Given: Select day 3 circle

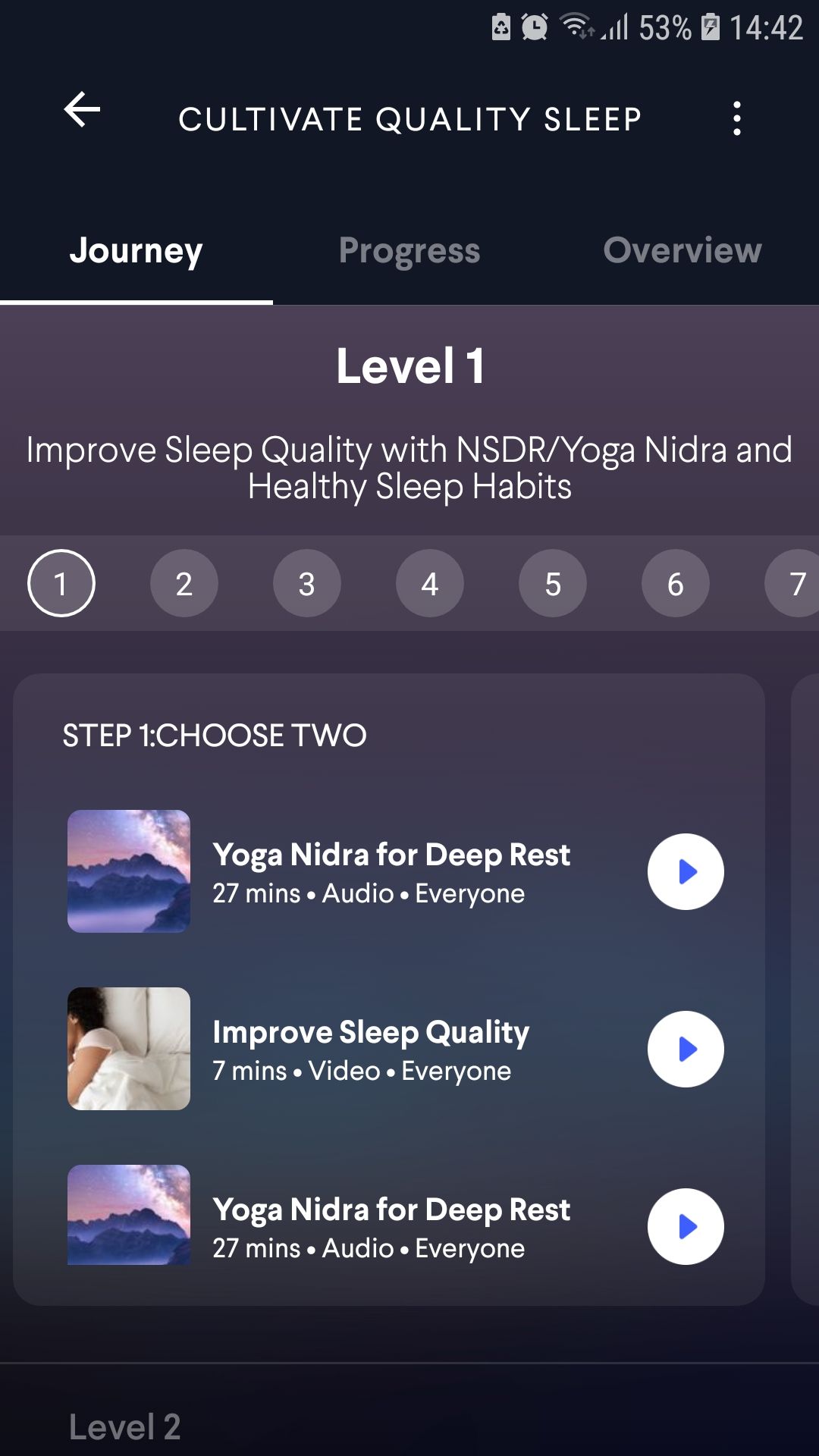Looking at the screenshot, I should (307, 582).
